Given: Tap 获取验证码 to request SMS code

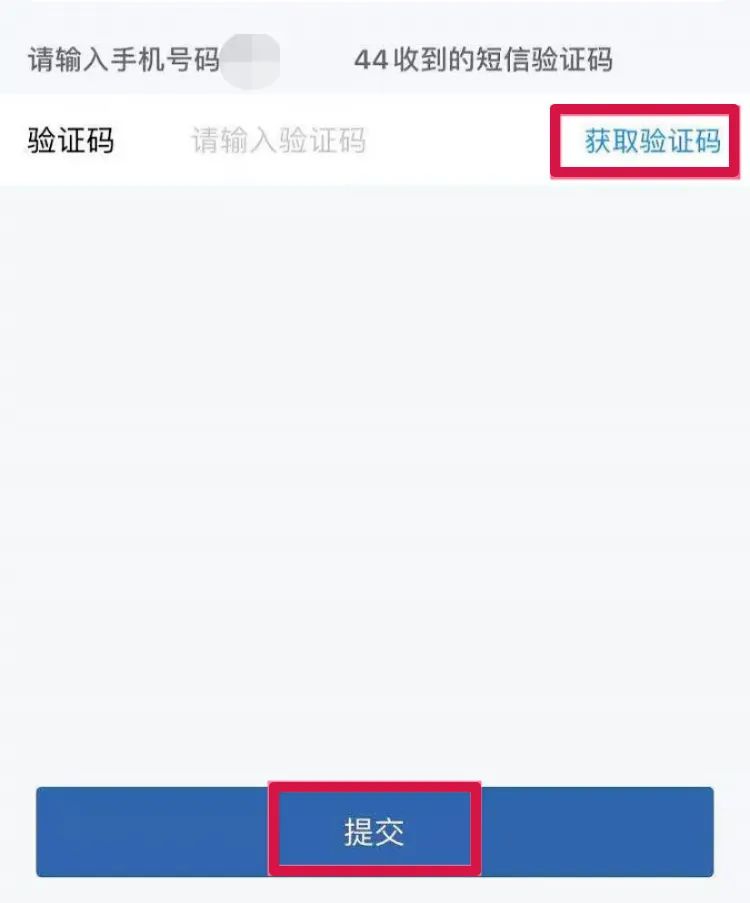Looking at the screenshot, I should tap(652, 141).
